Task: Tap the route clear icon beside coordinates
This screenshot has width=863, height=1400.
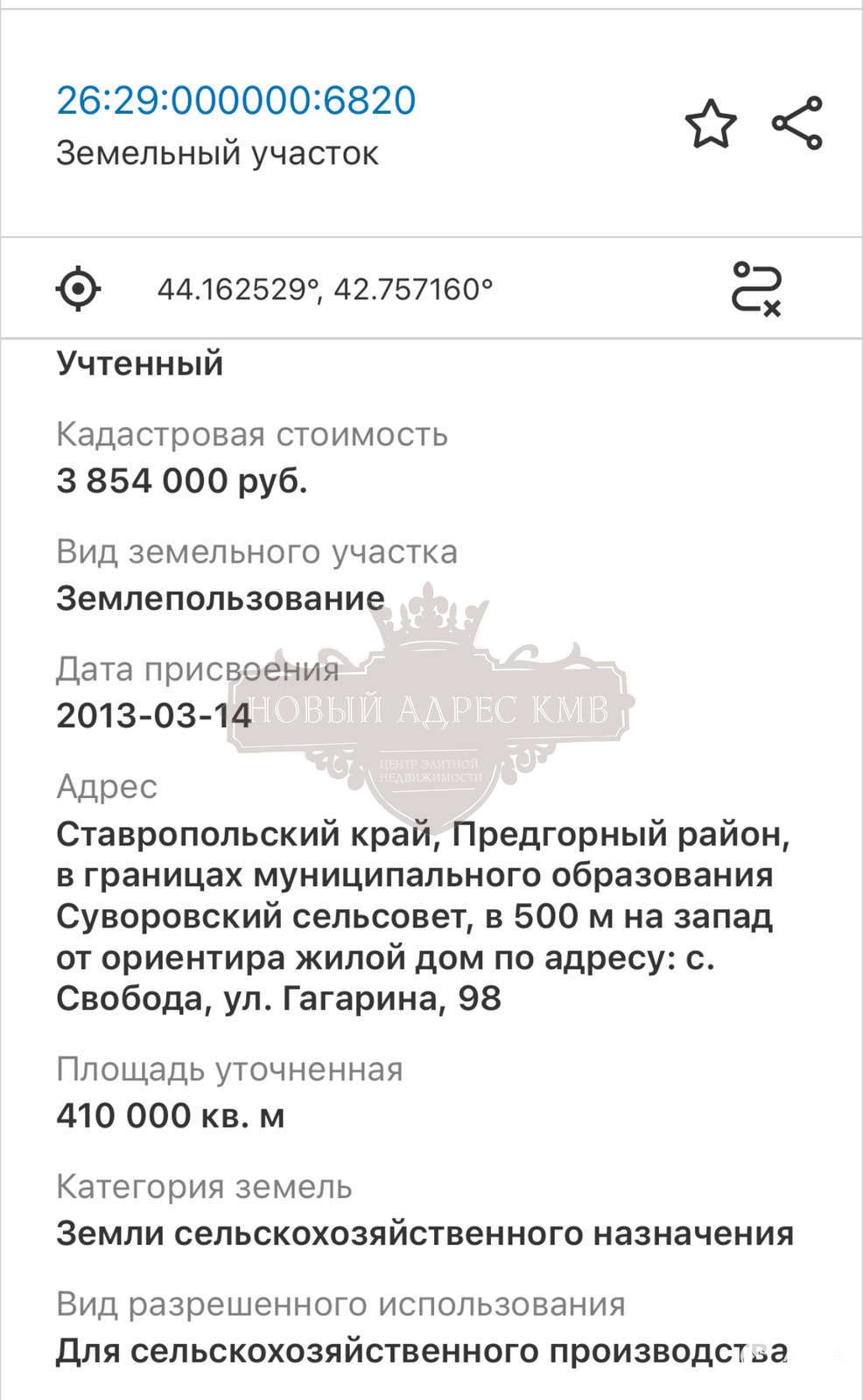Action: pos(756,289)
